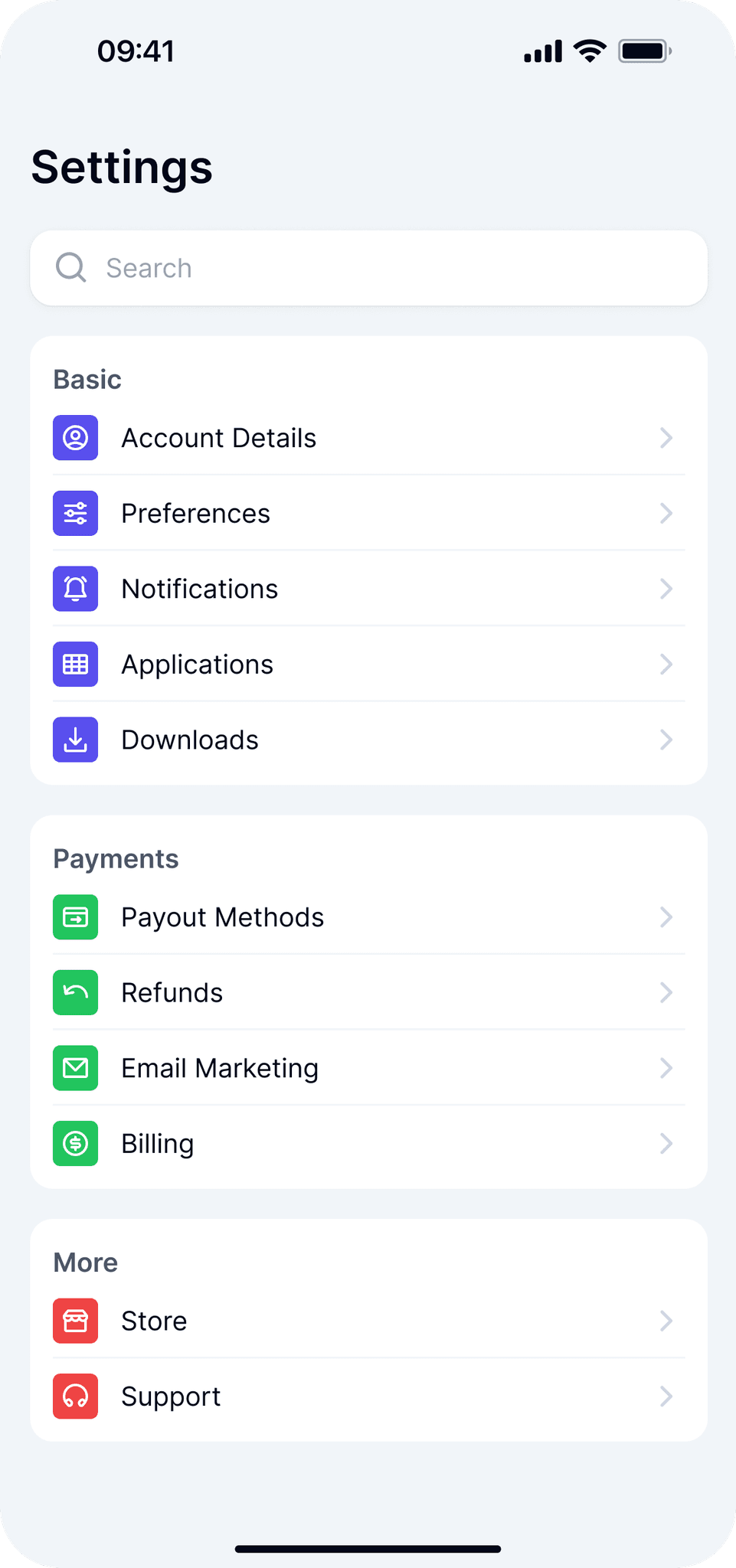This screenshot has width=736, height=1568.
Task: Click the Support headset icon
Action: click(75, 1396)
